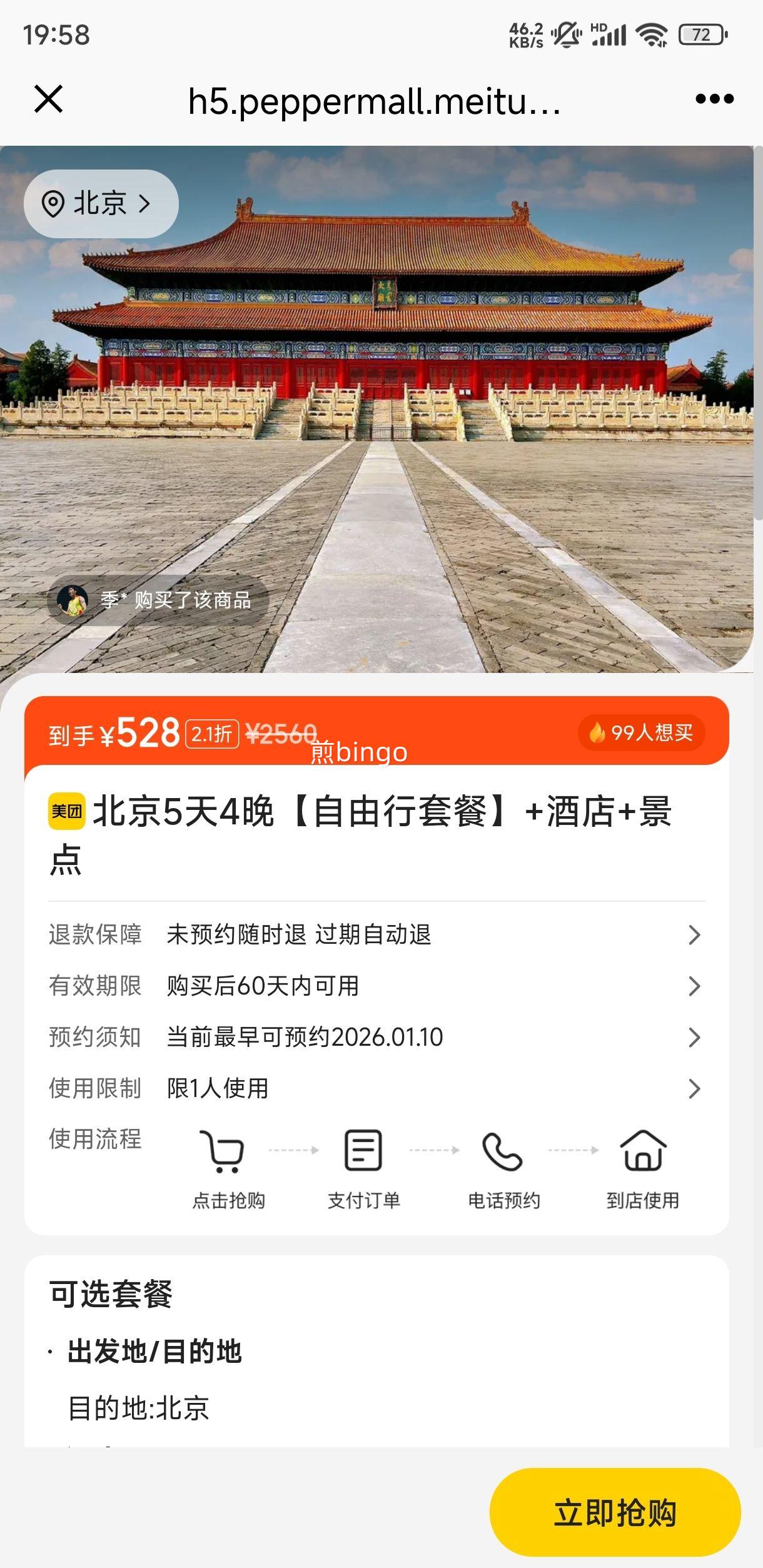This screenshot has width=763, height=1568.
Task: Open the 北京 city selector chip
Action: [100, 203]
